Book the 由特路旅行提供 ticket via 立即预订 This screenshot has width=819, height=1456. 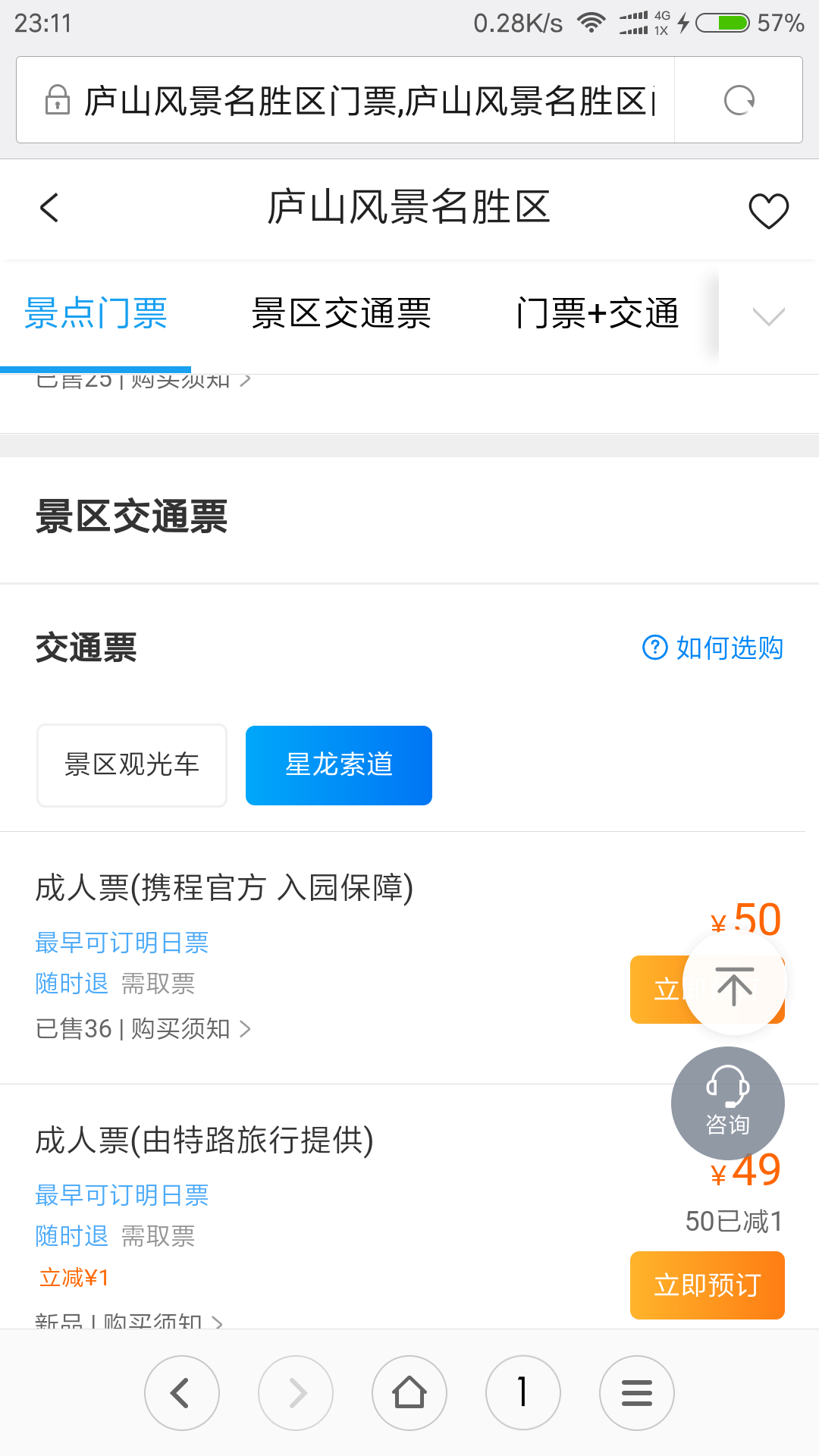(708, 1285)
